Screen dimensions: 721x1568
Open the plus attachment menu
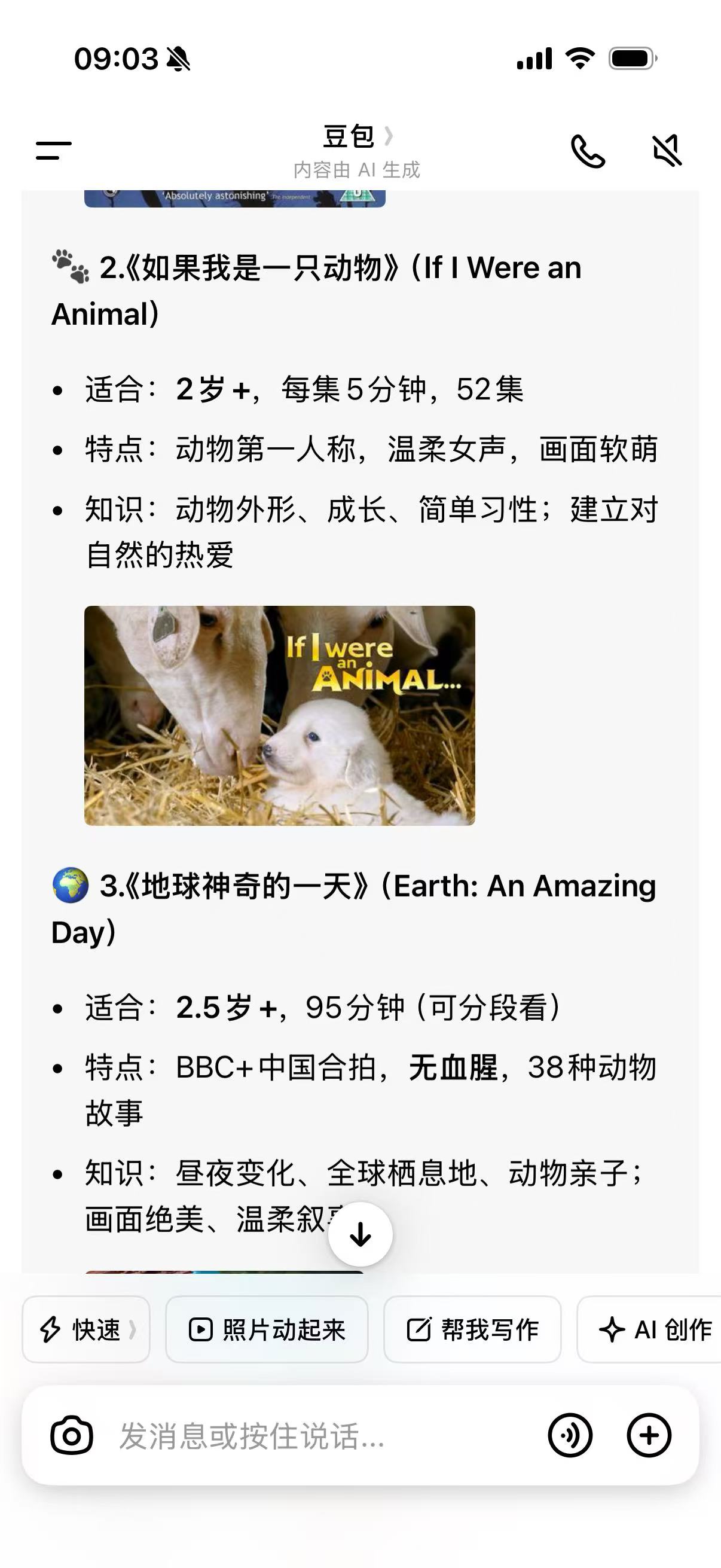649,1435
